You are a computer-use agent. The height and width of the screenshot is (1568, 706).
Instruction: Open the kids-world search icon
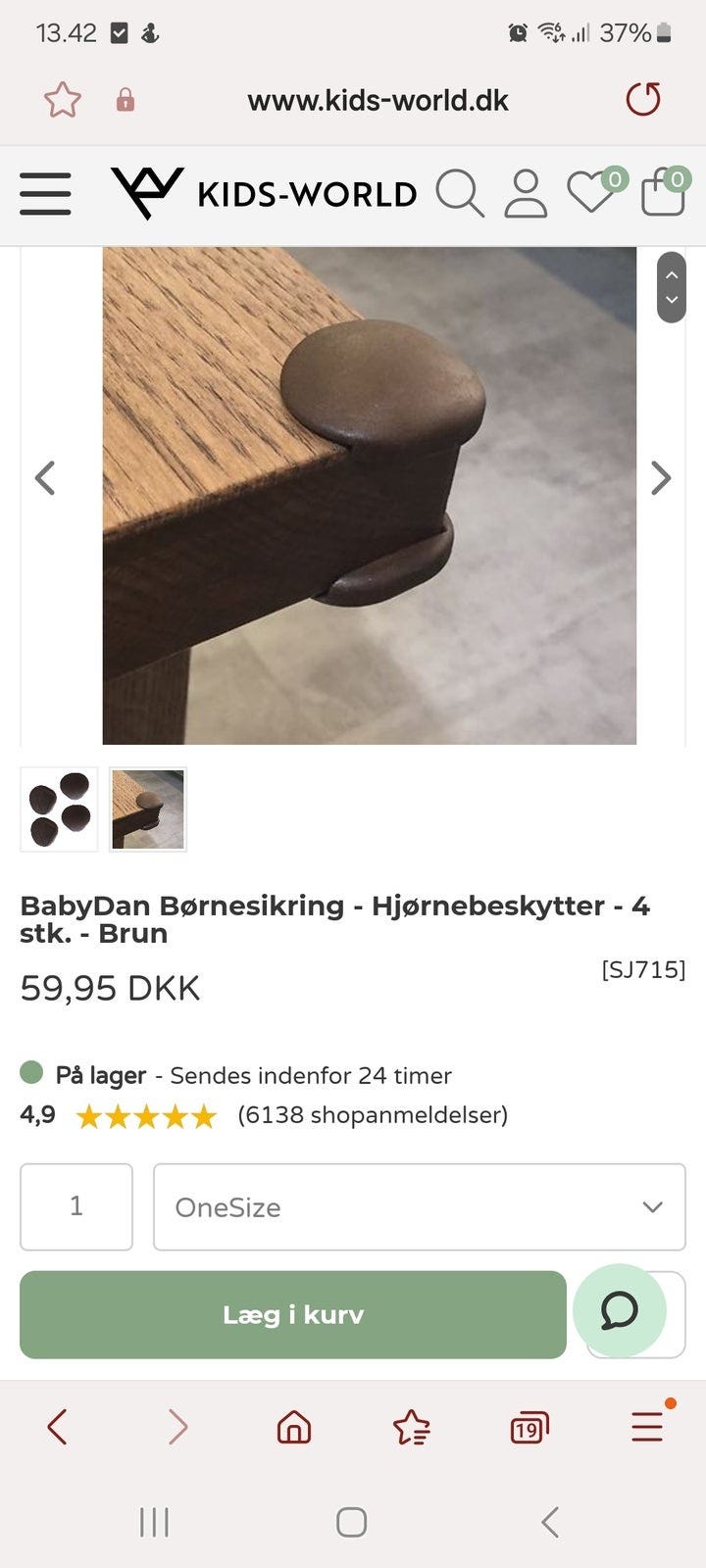(x=461, y=193)
